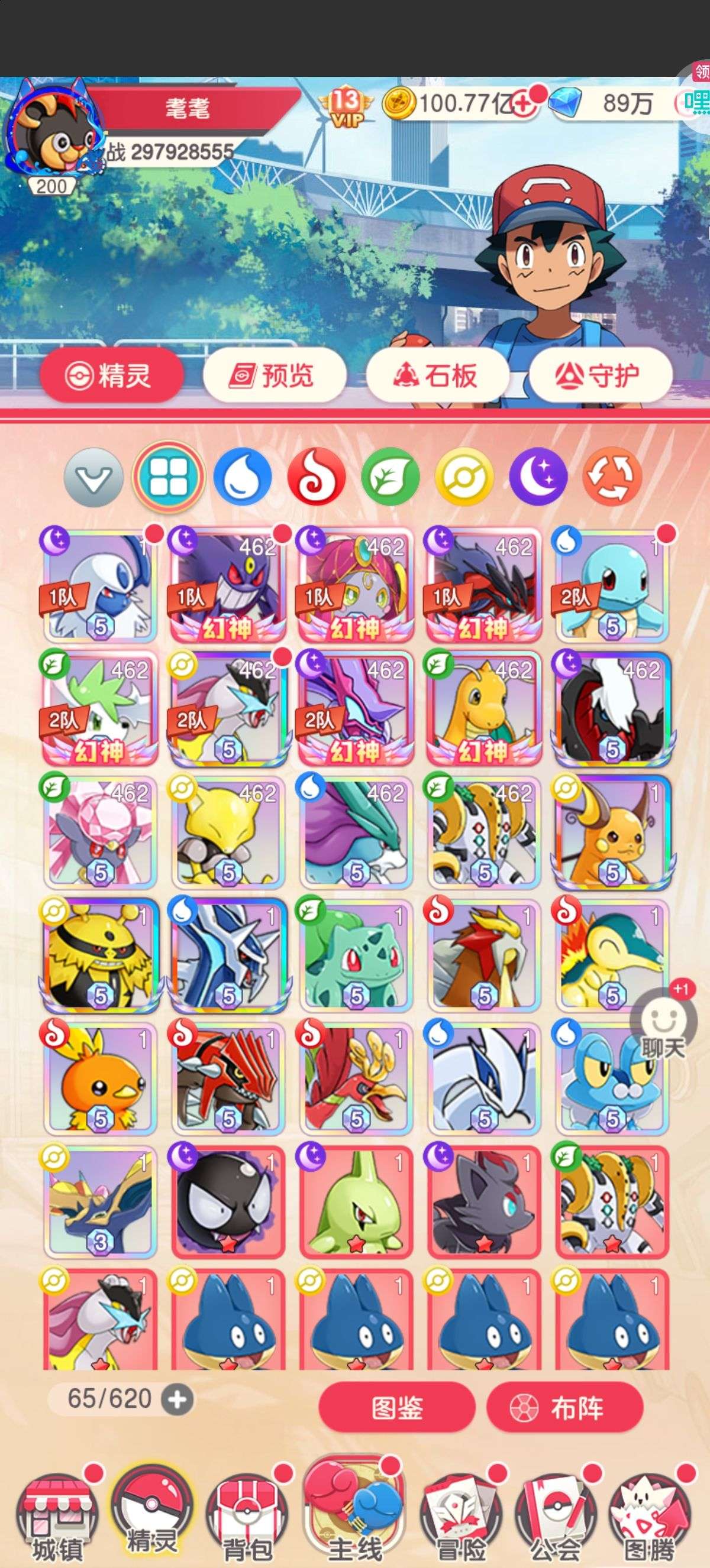Switch to the 预览 tab
The height and width of the screenshot is (1568, 710).
(x=274, y=375)
